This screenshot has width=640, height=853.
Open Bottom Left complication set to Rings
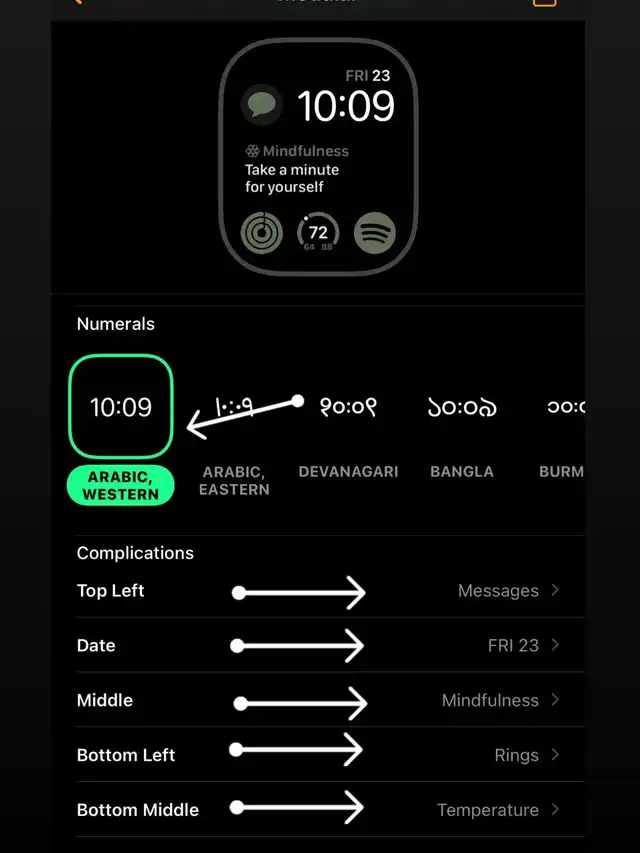330,755
